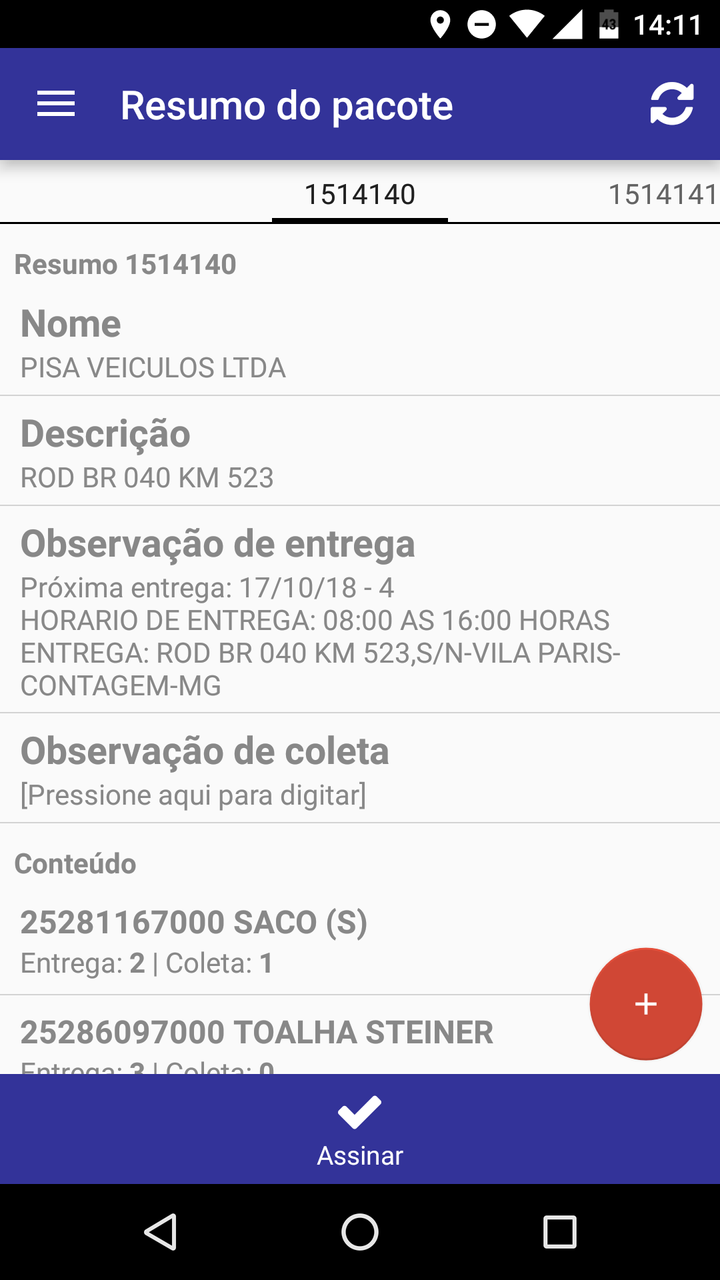Screen dimensions: 720x1280
Task: Open the Observação de entrega row
Action: click(x=360, y=608)
